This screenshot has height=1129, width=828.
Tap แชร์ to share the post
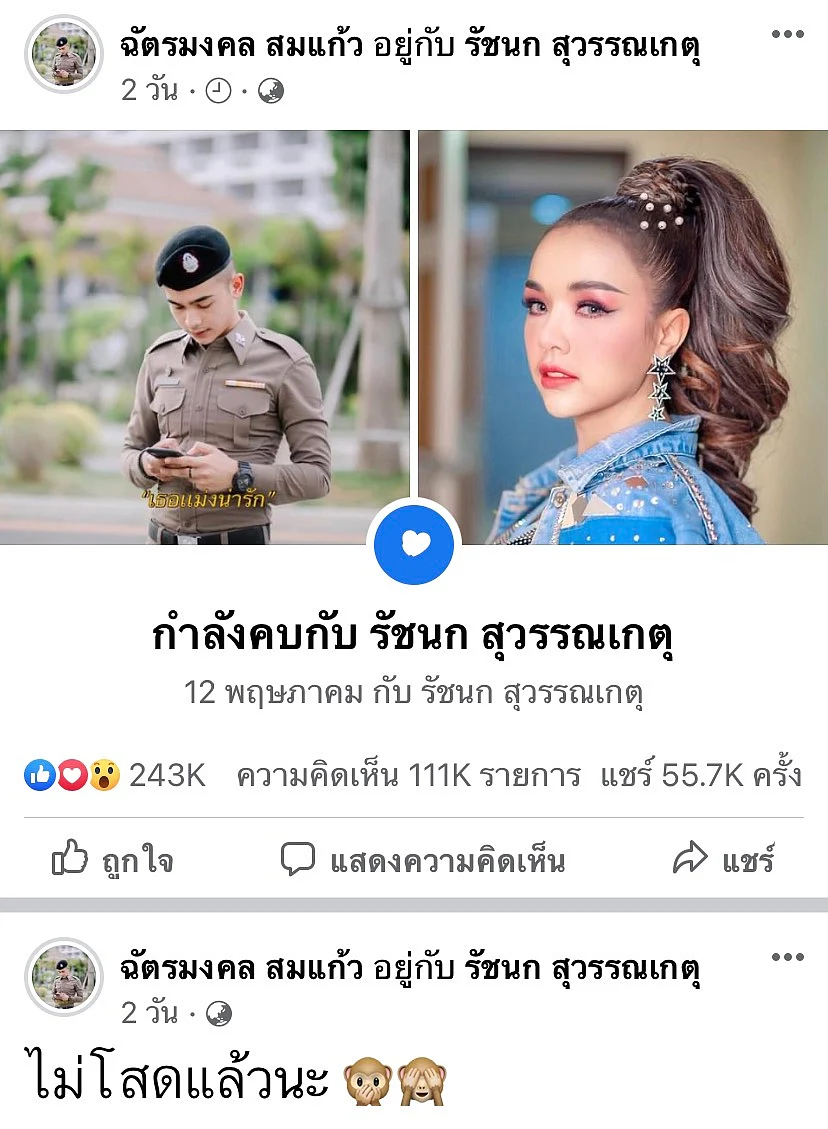[724, 861]
